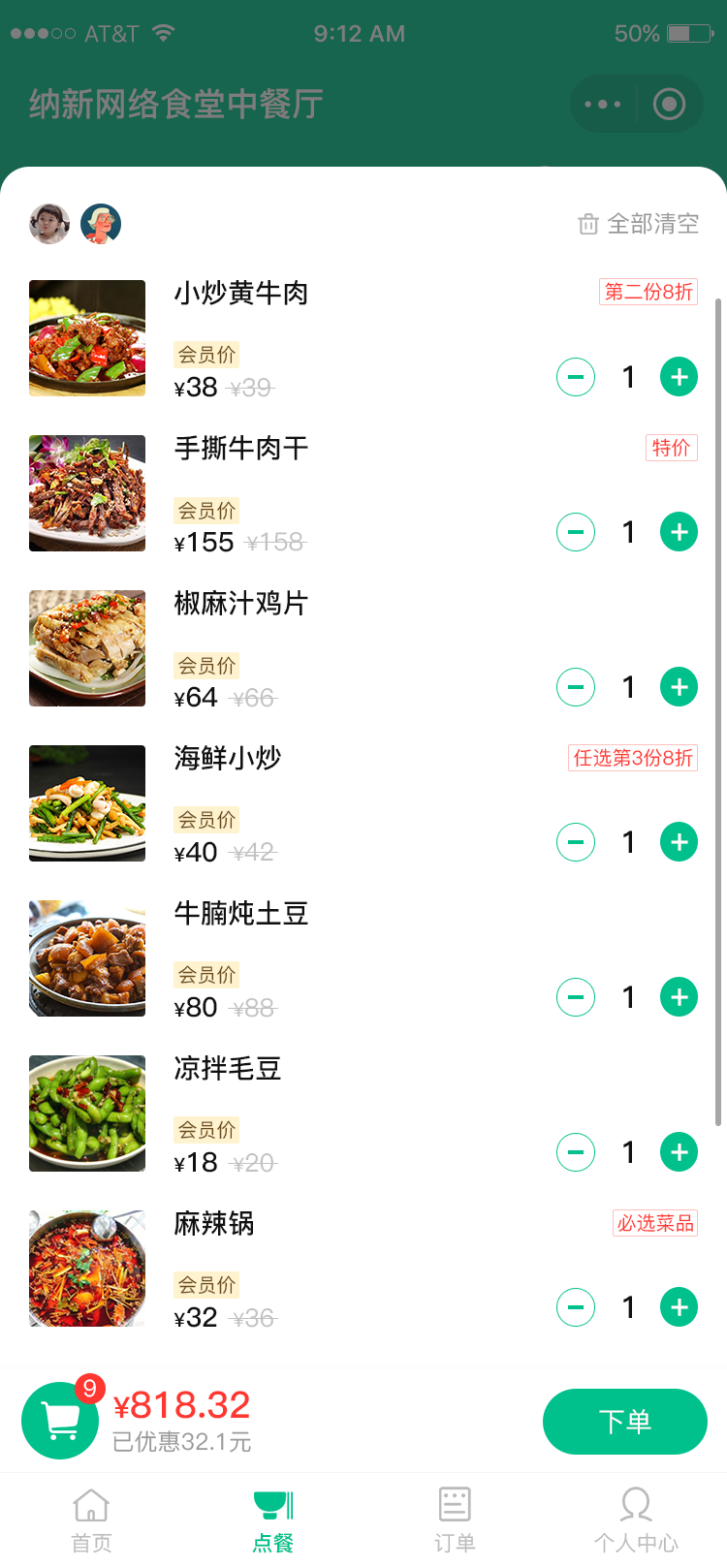Tap the 下单 order button
The image size is (727, 1568).
pos(624,1420)
